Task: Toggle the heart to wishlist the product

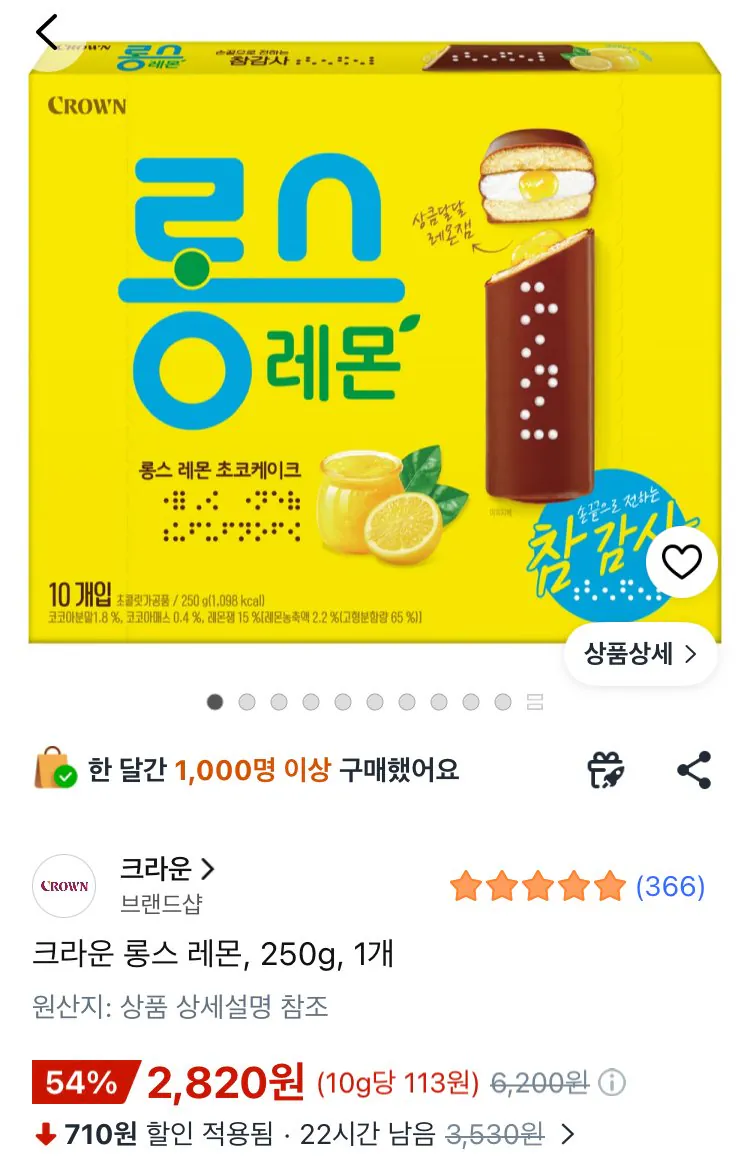Action: click(680, 562)
